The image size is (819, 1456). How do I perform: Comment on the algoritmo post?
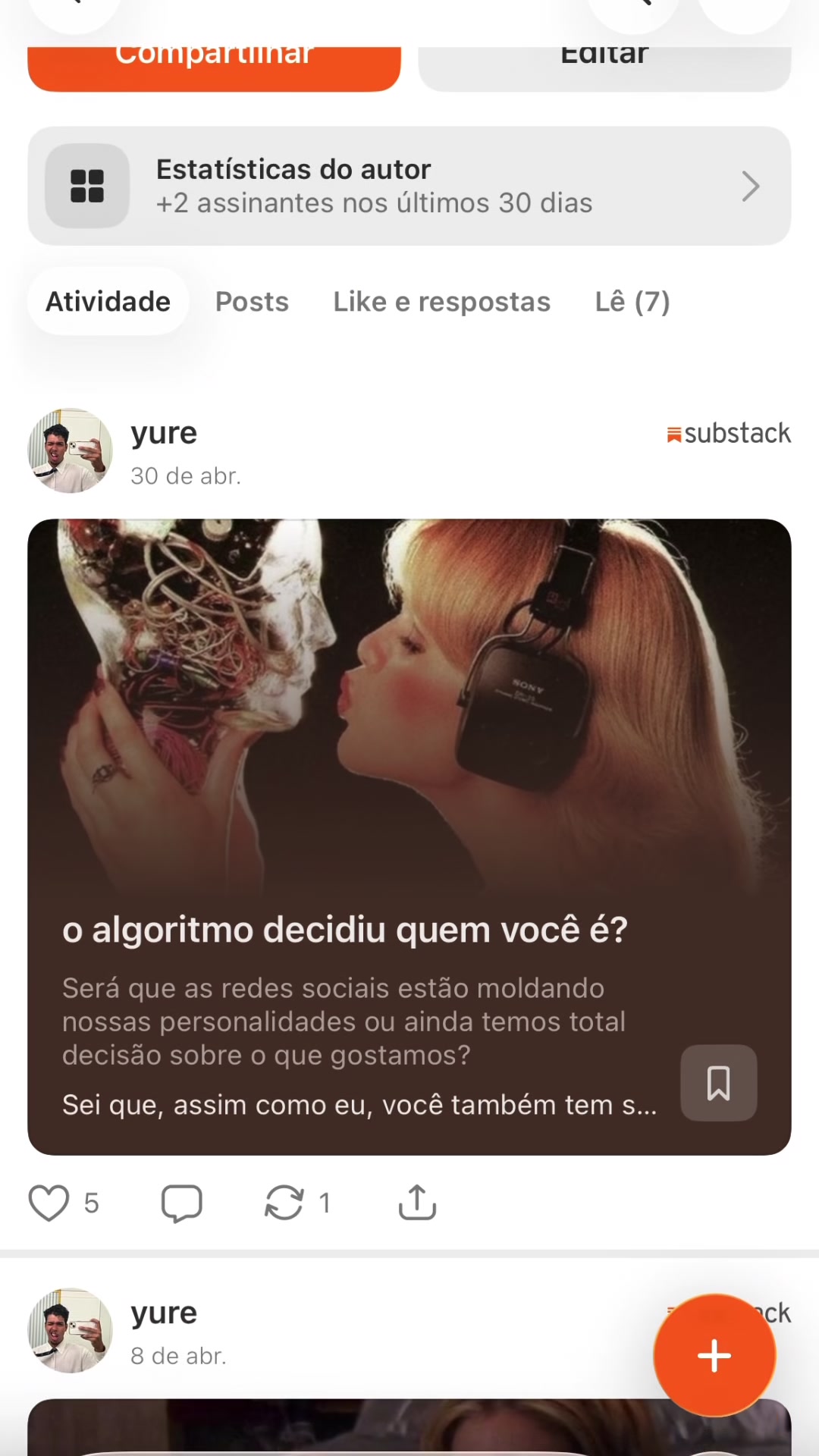182,1203
